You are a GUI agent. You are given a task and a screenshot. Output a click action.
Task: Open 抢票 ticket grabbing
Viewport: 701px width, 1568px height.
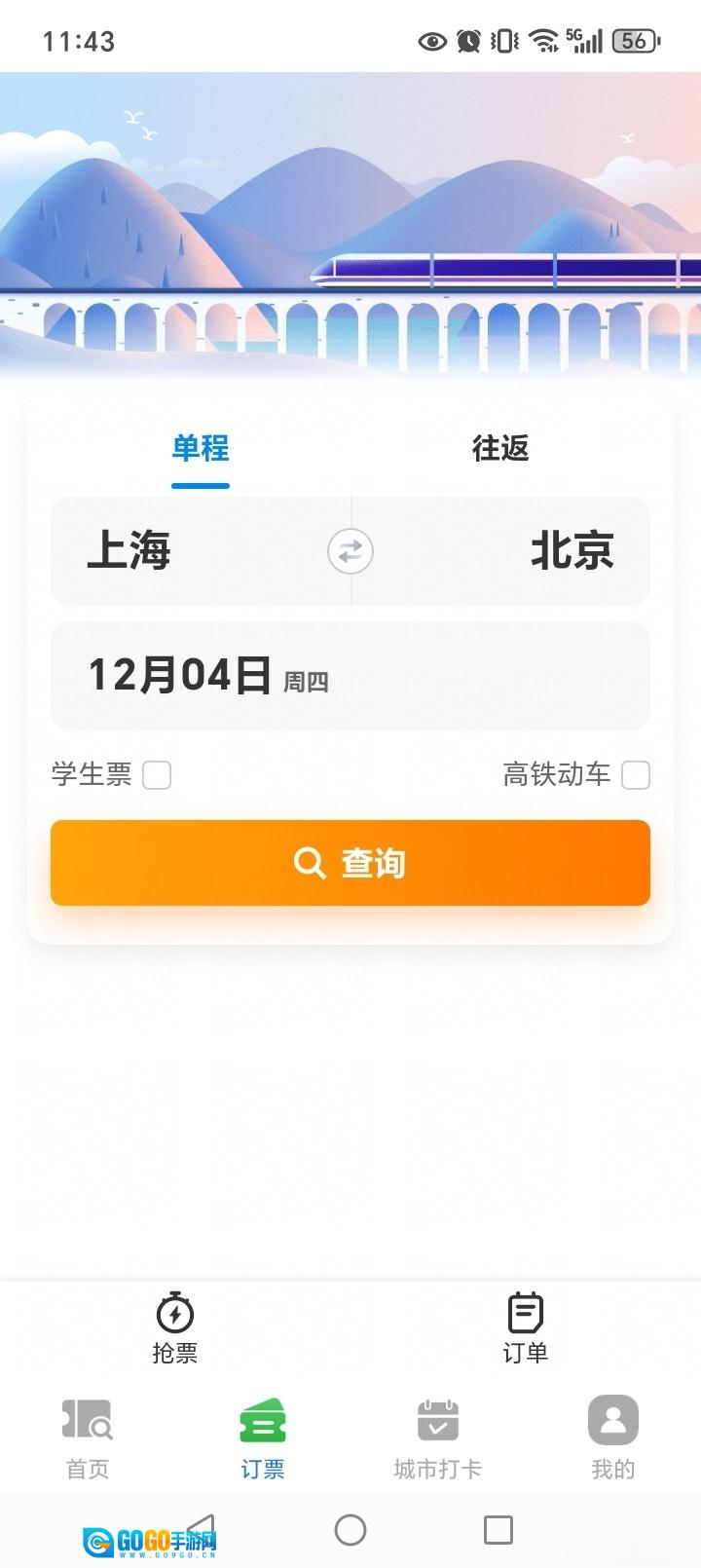(x=175, y=1326)
